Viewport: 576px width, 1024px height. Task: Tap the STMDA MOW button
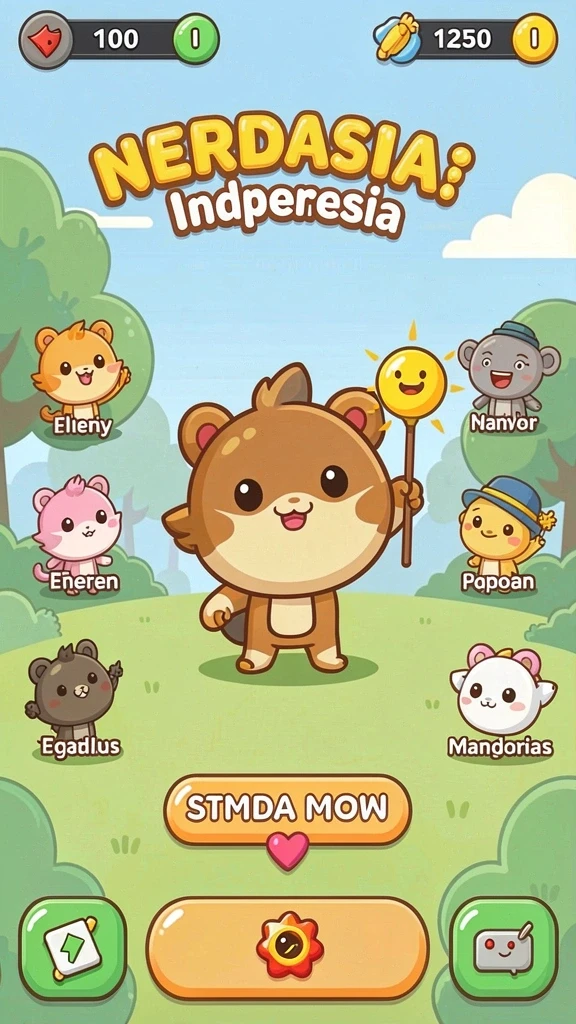click(x=287, y=810)
